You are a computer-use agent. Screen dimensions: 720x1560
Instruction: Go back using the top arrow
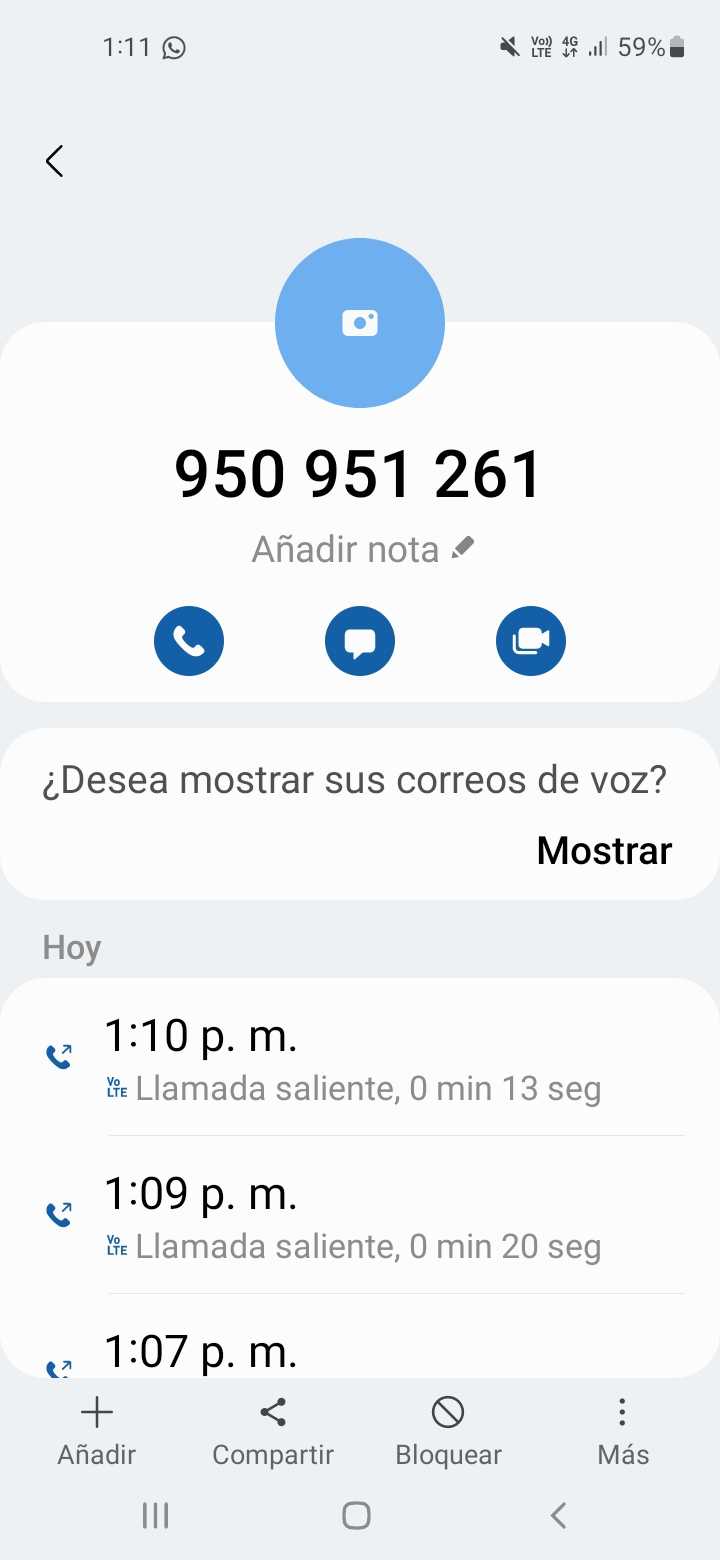[x=55, y=161]
